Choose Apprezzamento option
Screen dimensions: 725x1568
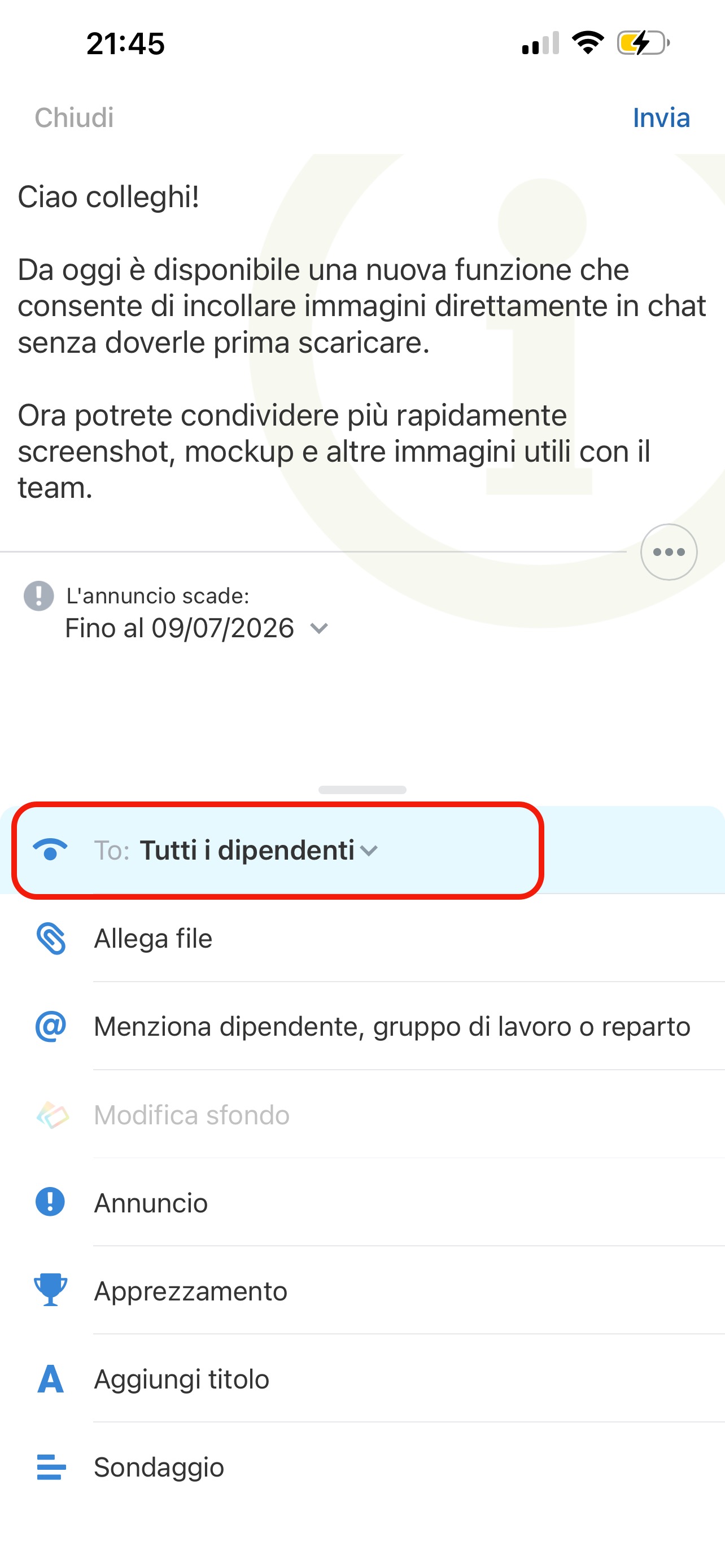pos(190,1291)
